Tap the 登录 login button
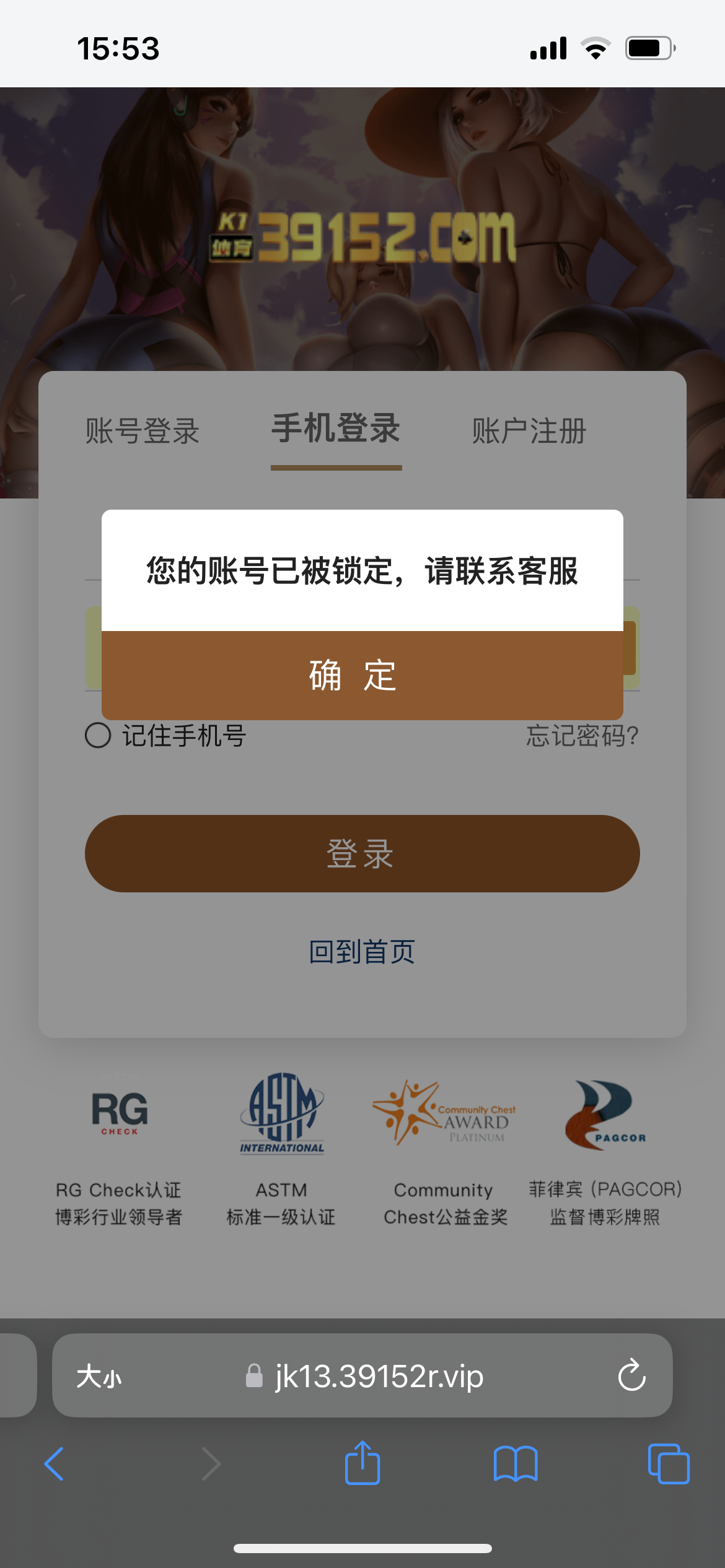The image size is (725, 1568). [x=362, y=853]
